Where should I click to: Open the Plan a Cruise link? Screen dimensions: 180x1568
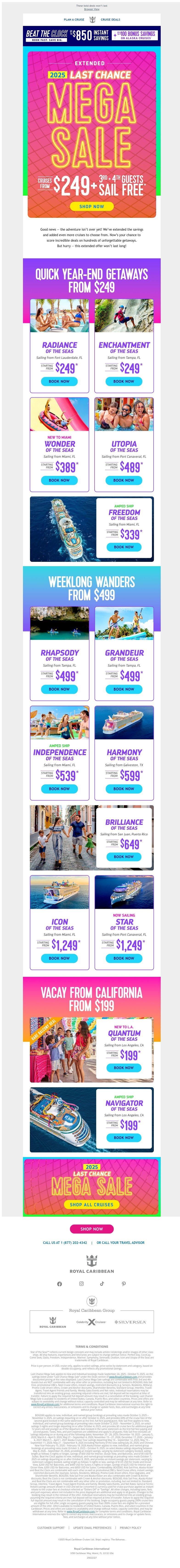click(x=74, y=19)
